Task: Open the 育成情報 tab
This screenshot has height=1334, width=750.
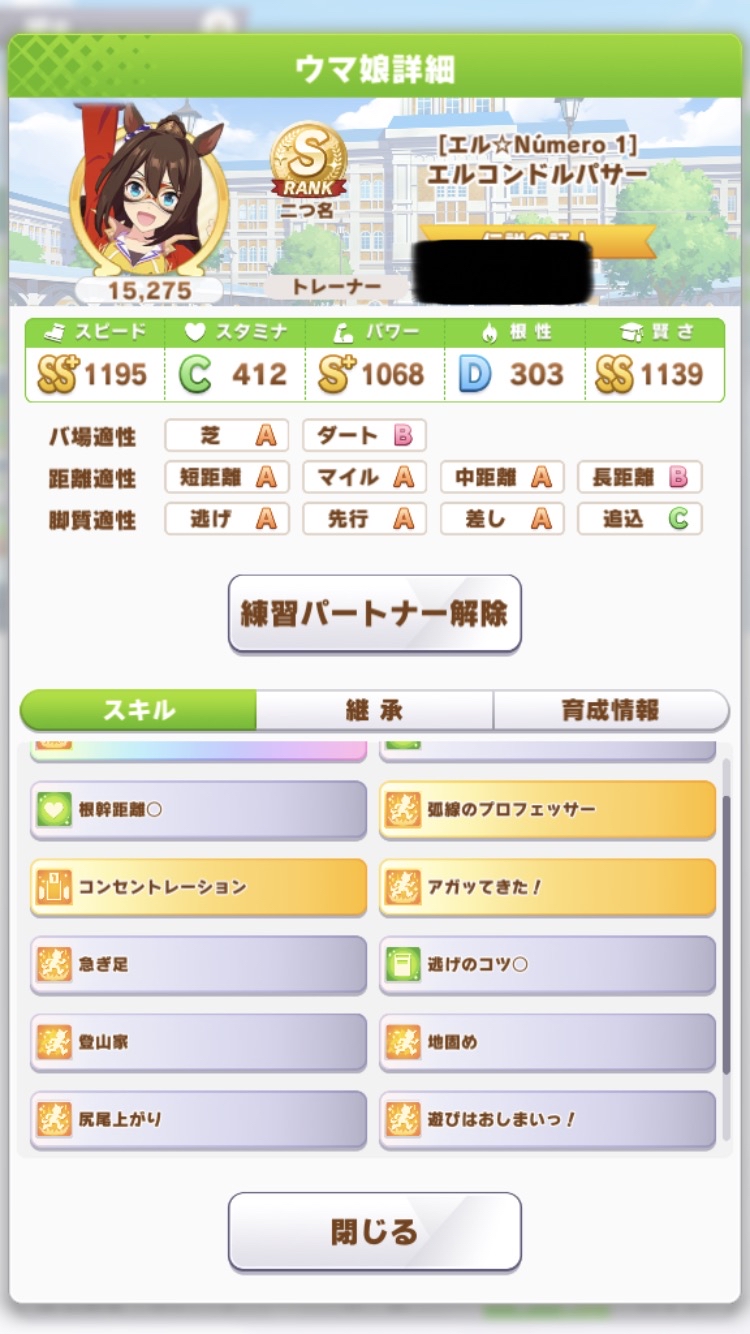Action: tap(610, 711)
